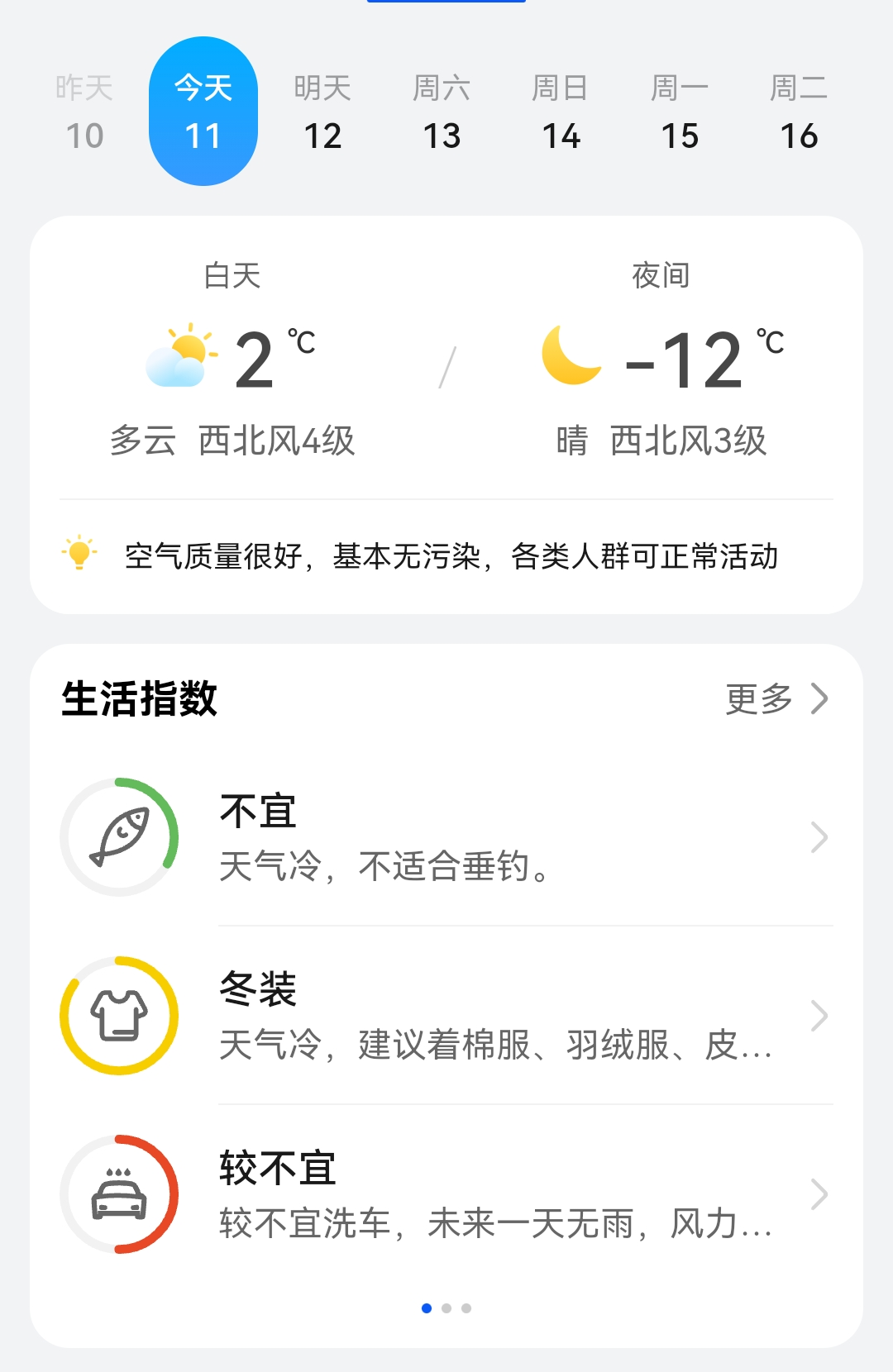The height and width of the screenshot is (1372, 893).
Task: Select today's forecast for the 11th
Action: point(203,112)
